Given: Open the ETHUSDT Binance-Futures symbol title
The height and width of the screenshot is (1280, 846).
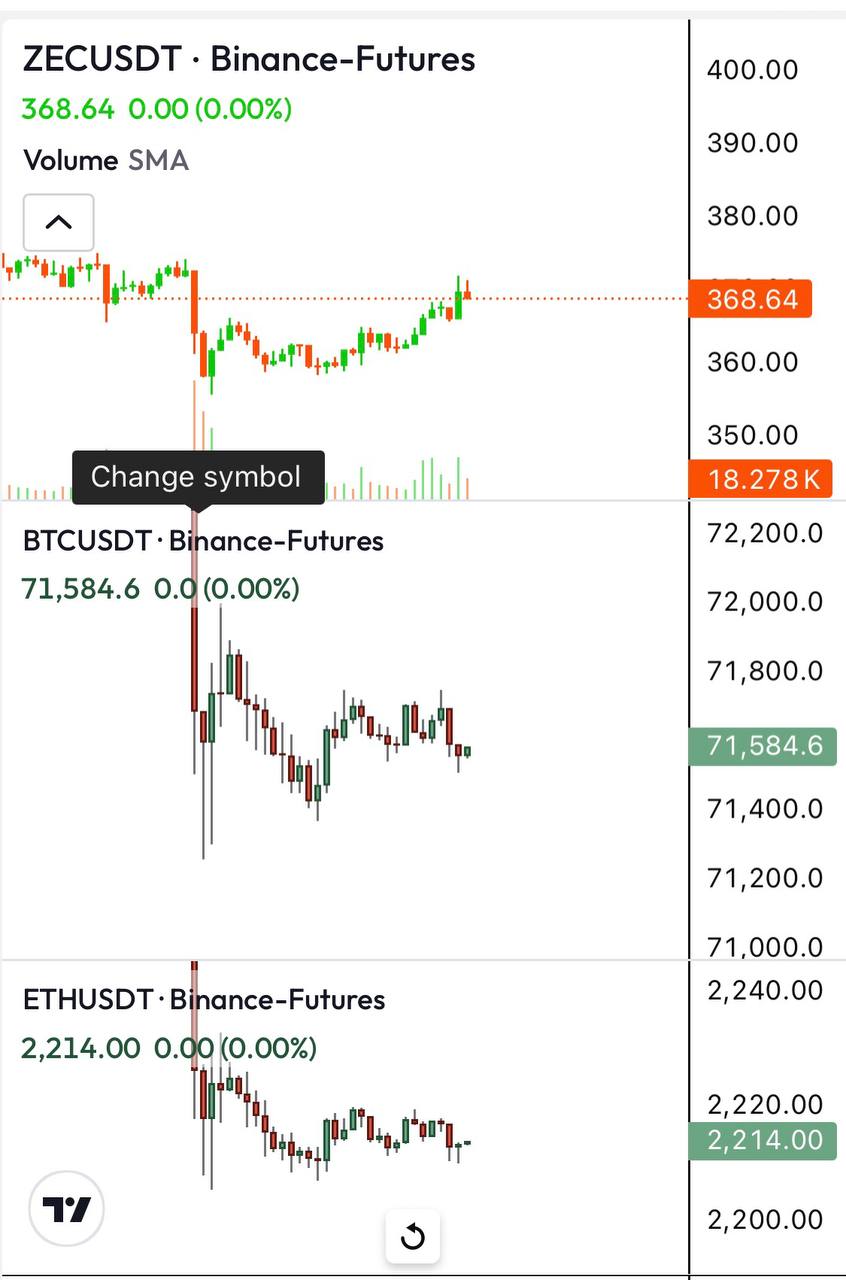Looking at the screenshot, I should tap(204, 1000).
